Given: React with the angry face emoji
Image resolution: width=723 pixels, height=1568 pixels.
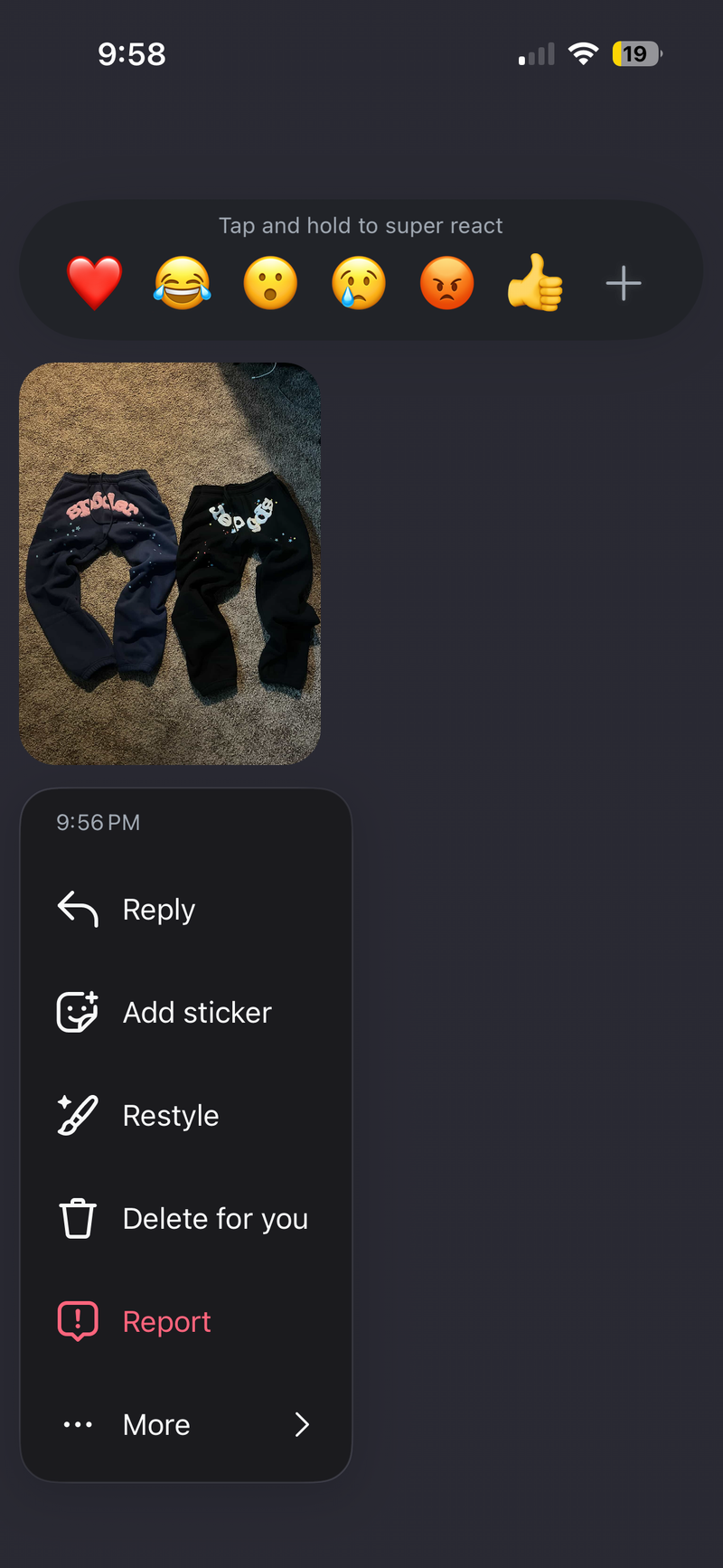Looking at the screenshot, I should [x=446, y=283].
